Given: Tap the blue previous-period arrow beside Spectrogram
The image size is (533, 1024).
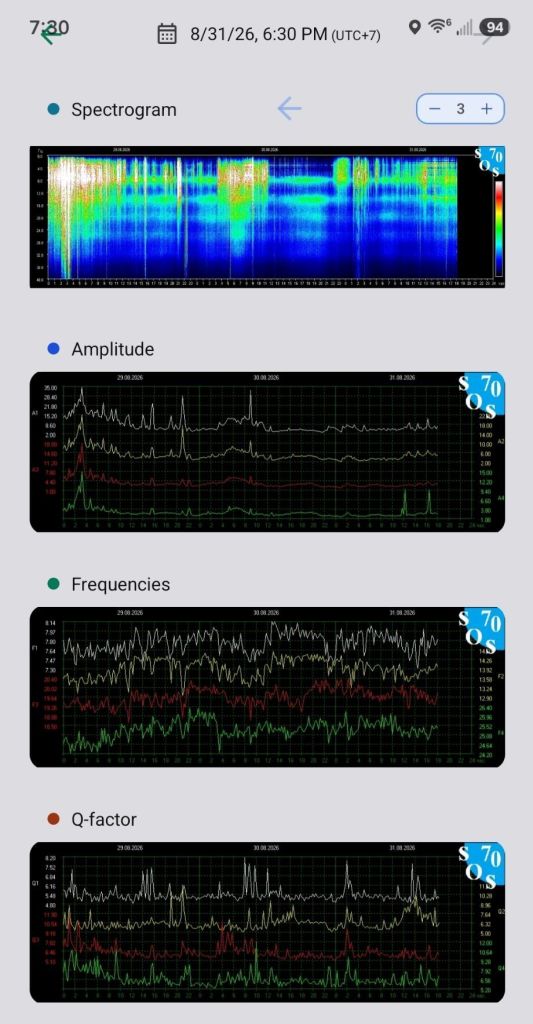Looking at the screenshot, I should (x=289, y=108).
